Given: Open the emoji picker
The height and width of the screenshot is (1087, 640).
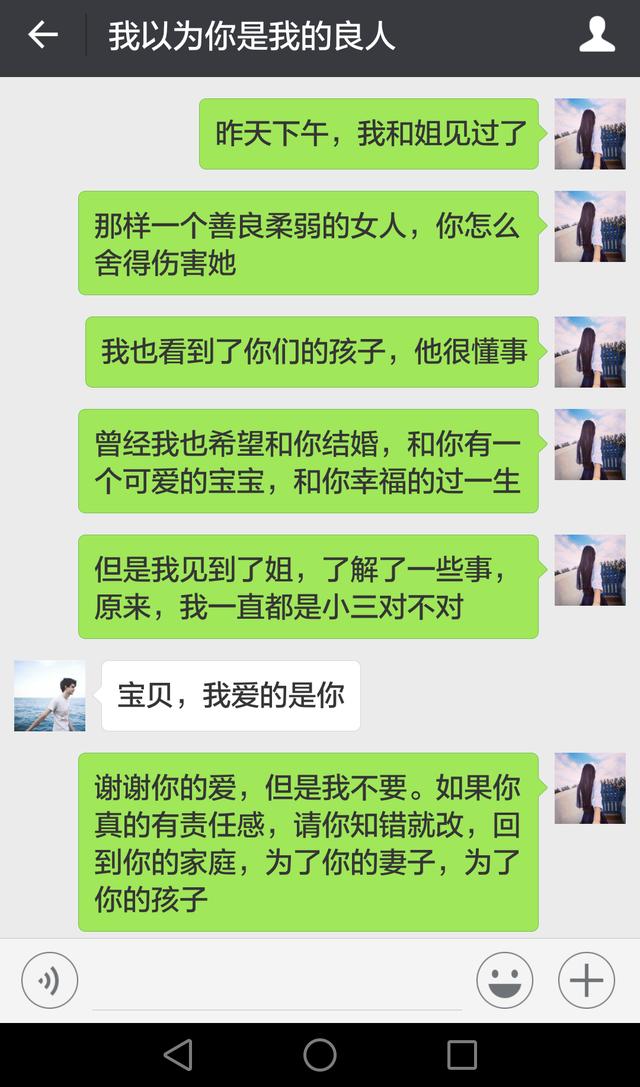Looking at the screenshot, I should 504,980.
